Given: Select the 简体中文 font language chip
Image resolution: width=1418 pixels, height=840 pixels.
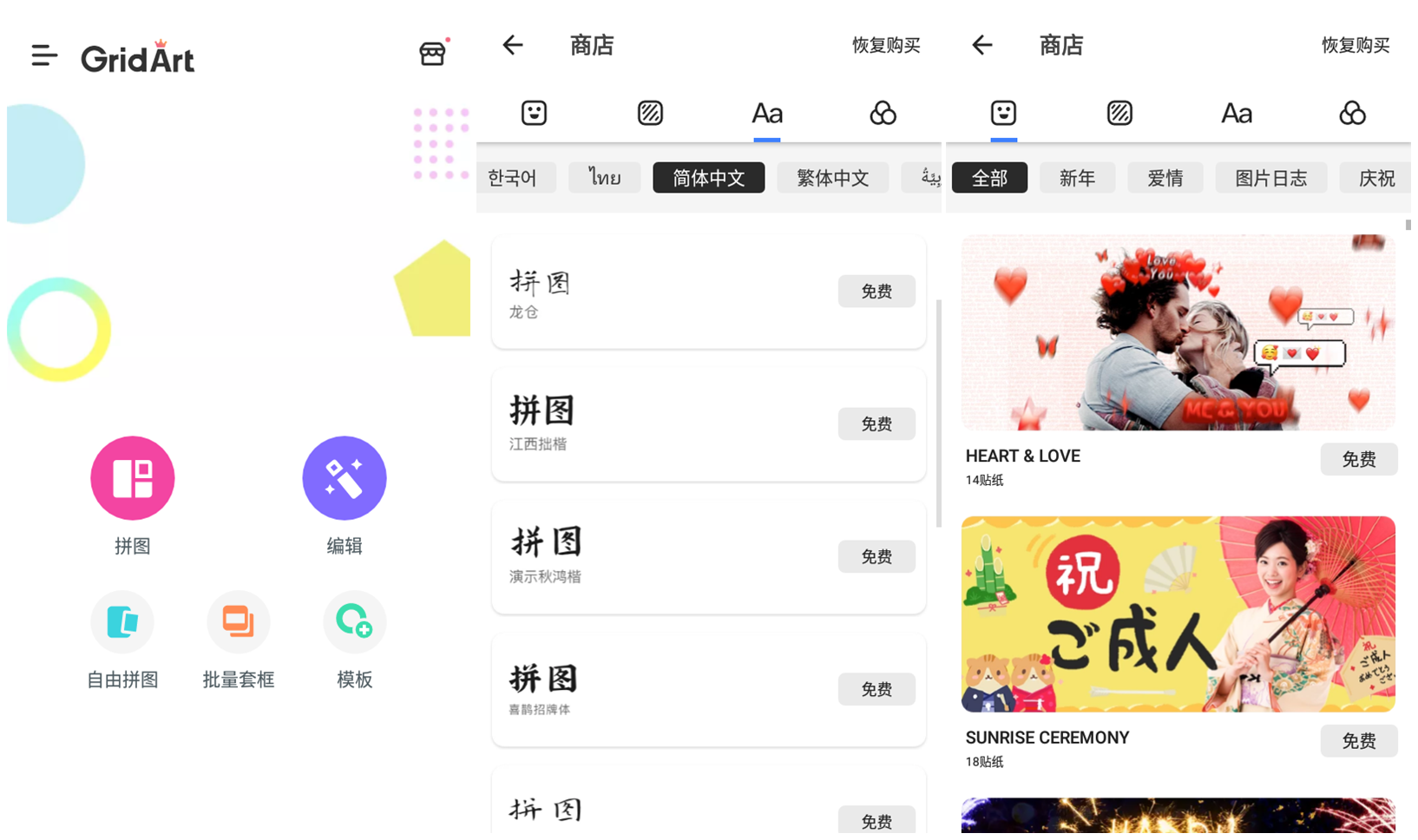Looking at the screenshot, I should coord(708,178).
